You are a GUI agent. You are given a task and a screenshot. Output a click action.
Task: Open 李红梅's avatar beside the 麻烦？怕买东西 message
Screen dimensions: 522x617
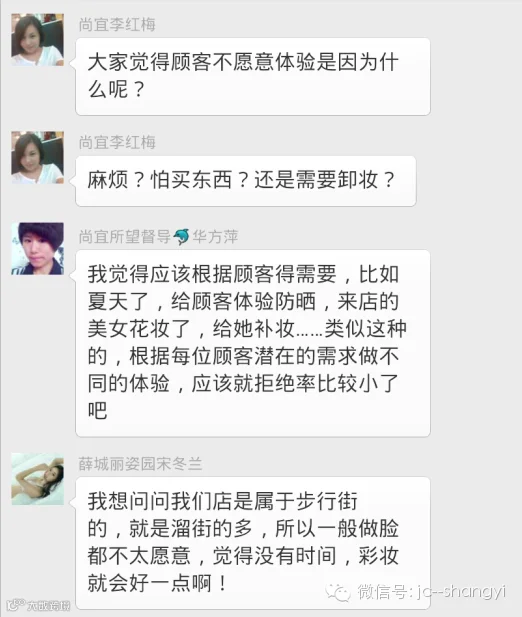[37, 157]
